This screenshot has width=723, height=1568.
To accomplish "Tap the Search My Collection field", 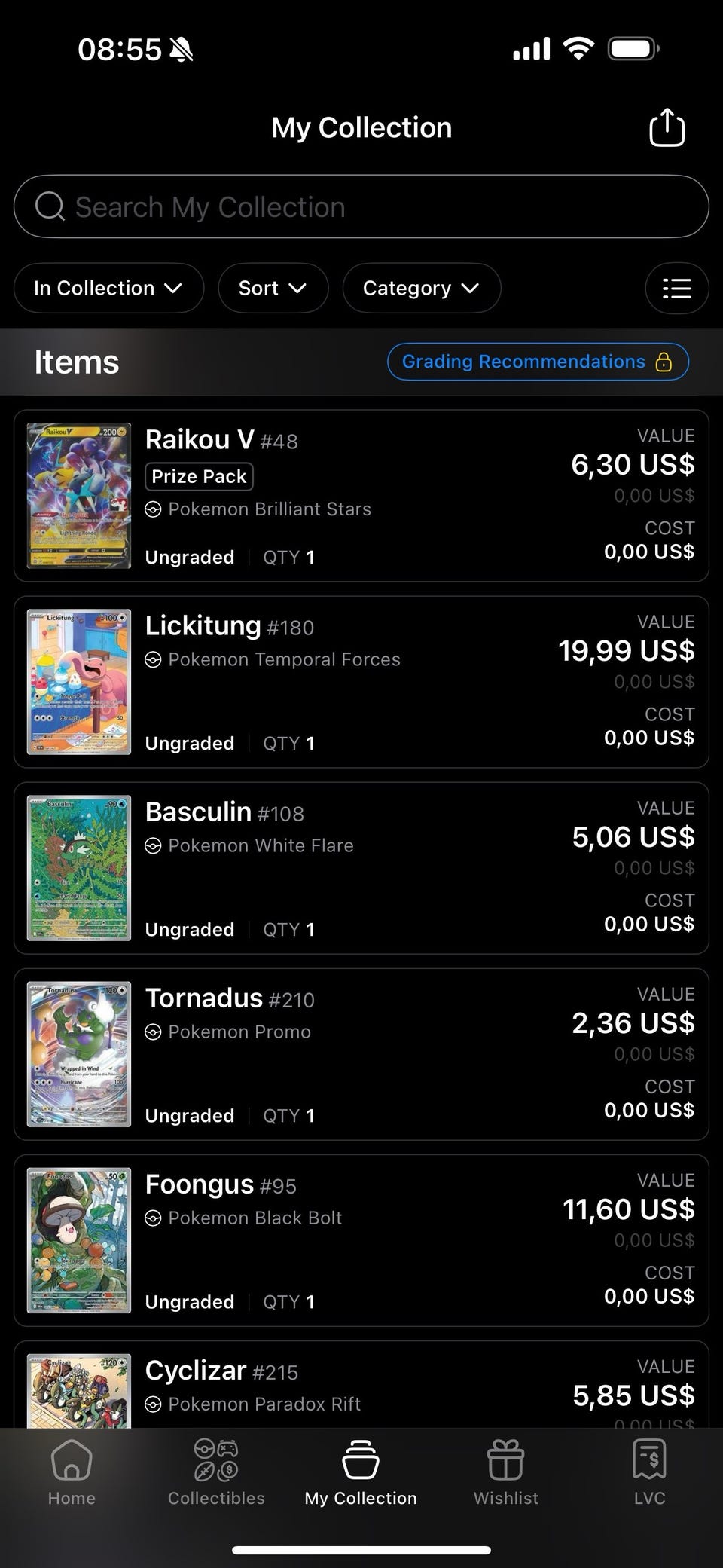I will pos(361,207).
